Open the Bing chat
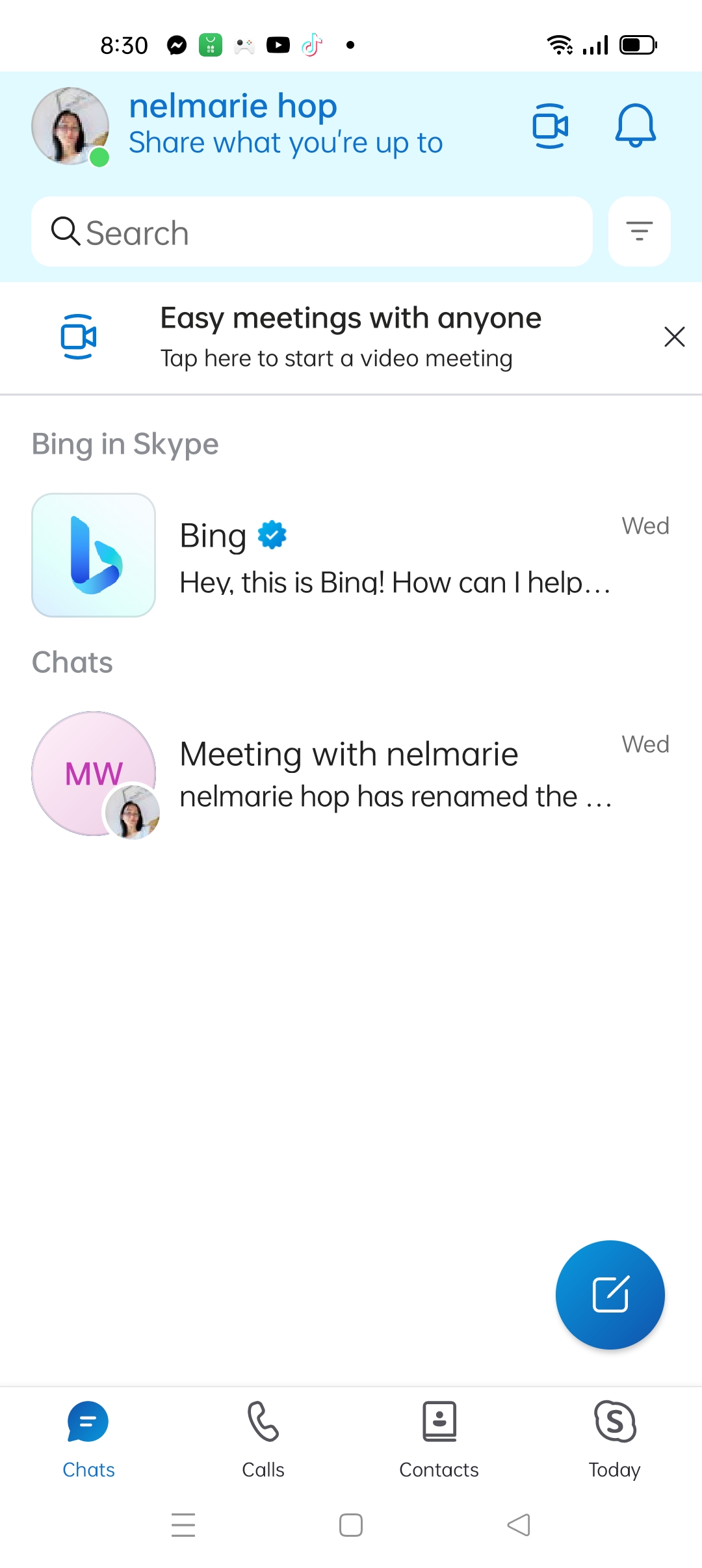The width and height of the screenshot is (702, 1568). point(351,555)
